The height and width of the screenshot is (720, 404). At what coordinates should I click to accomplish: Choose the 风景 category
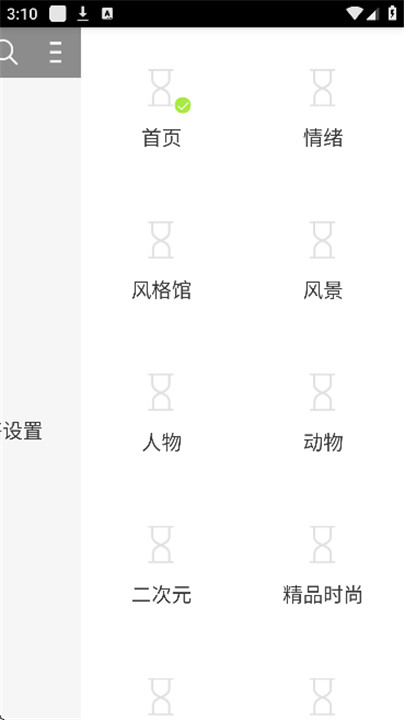click(323, 261)
